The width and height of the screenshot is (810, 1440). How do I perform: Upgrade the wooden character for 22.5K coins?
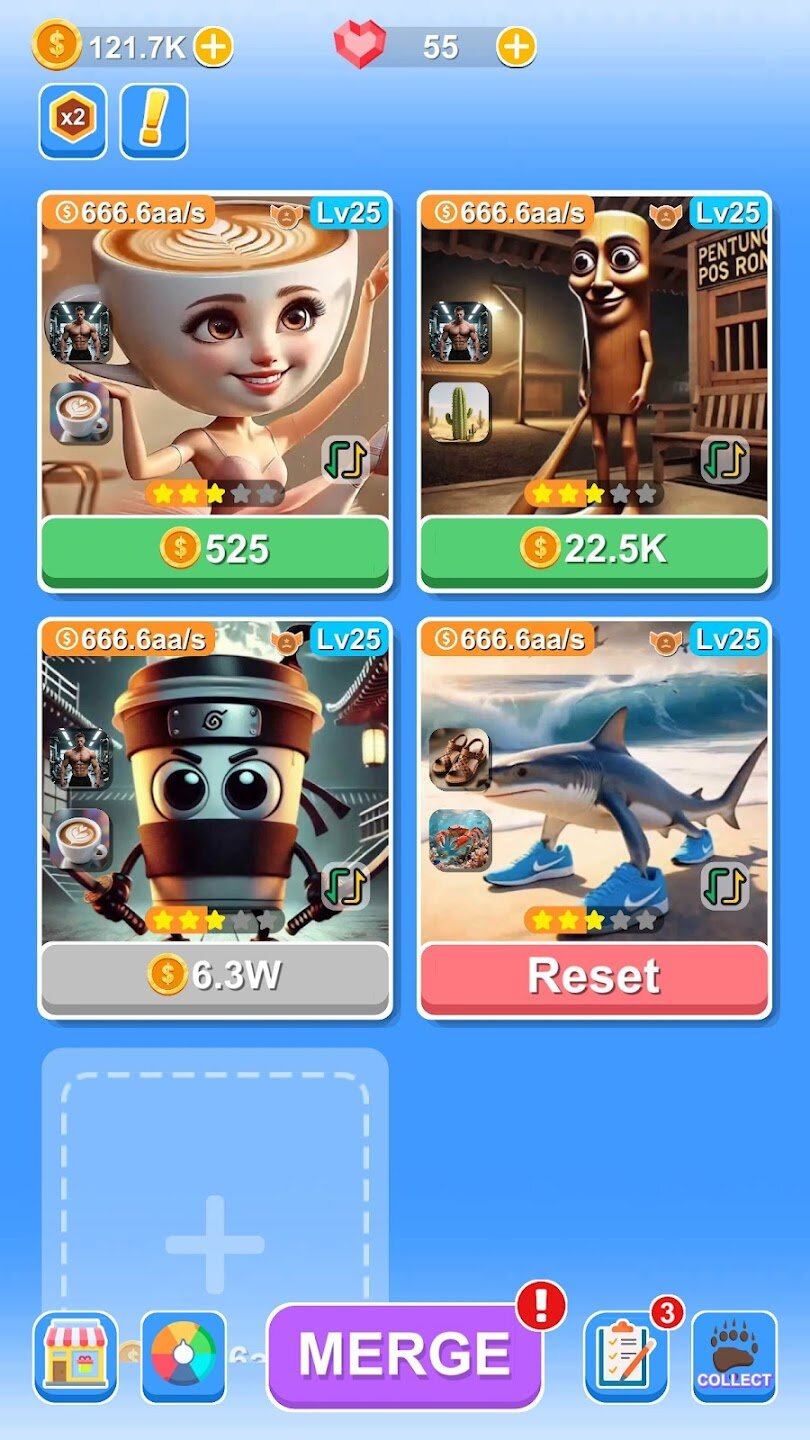click(x=594, y=549)
